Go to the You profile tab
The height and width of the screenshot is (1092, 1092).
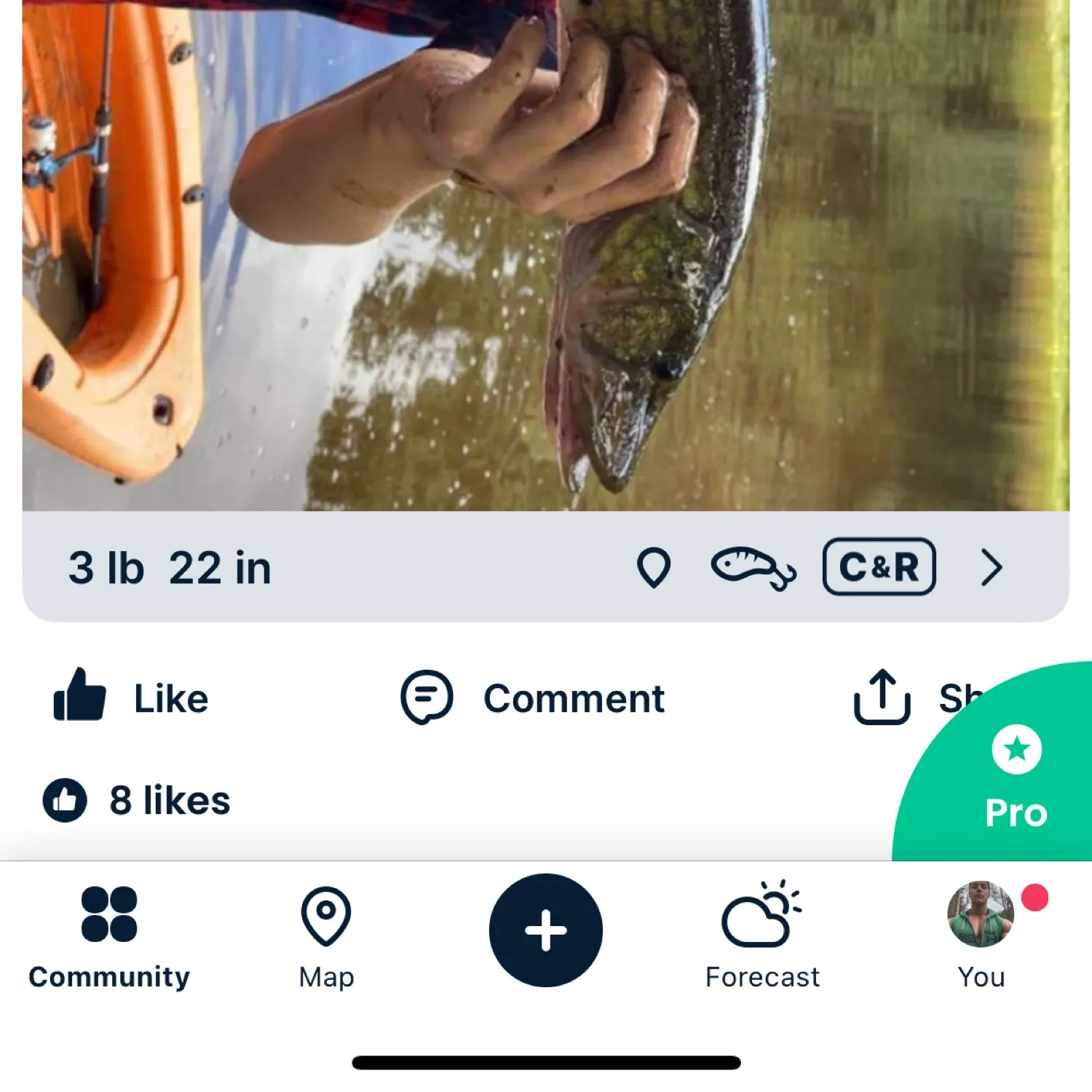point(981,935)
